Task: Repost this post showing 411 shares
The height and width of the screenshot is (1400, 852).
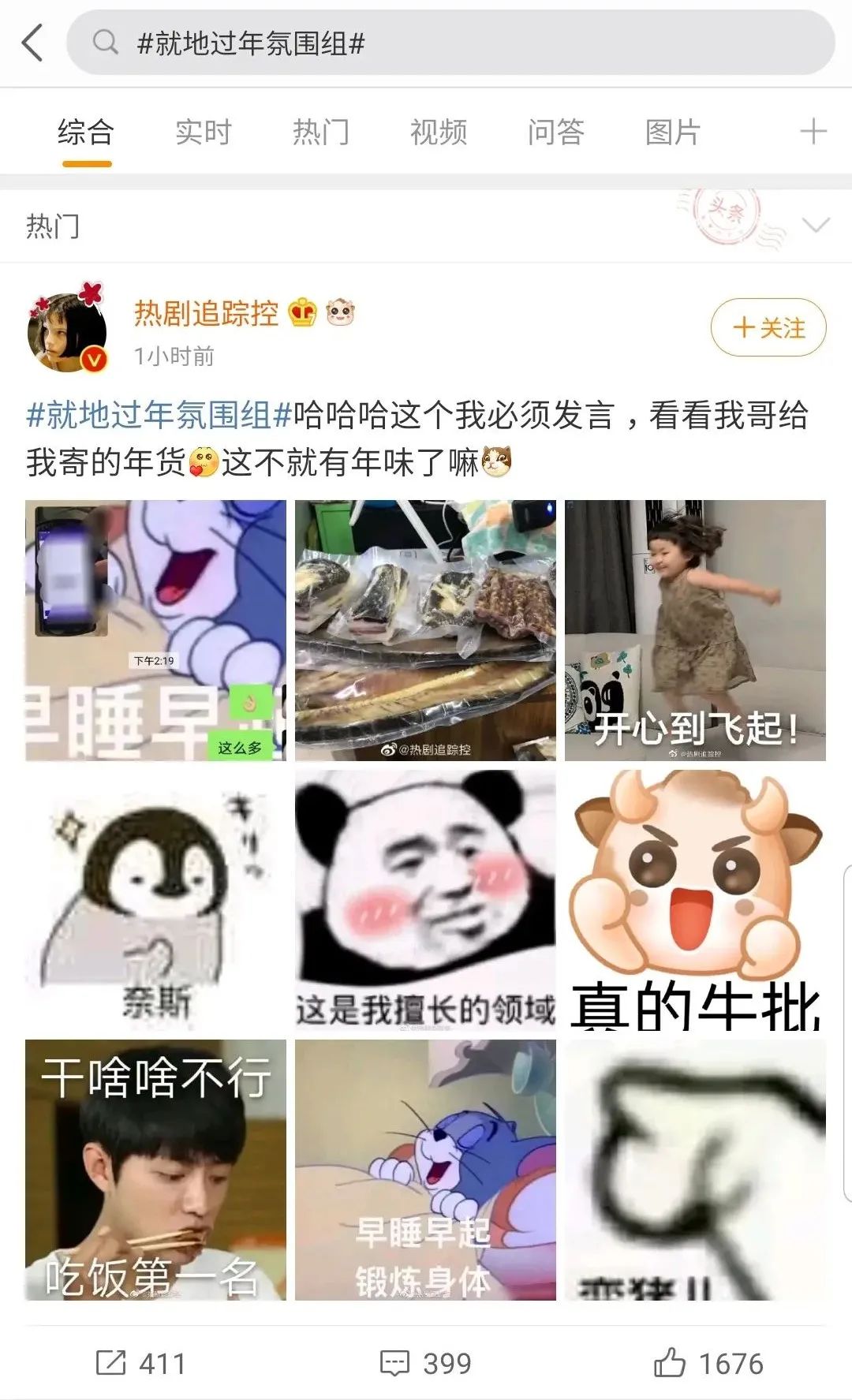Action: (140, 1364)
